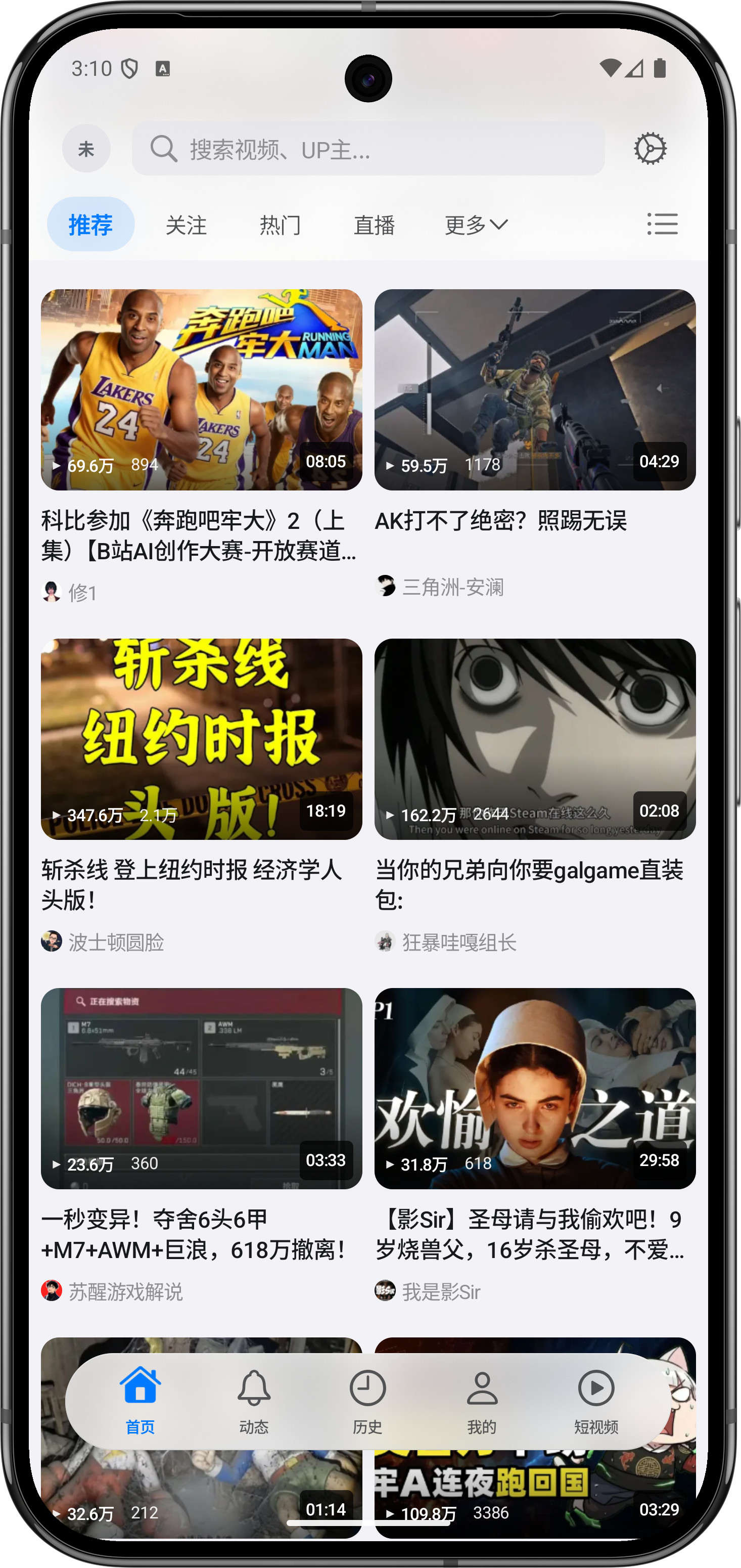Viewport: 741px width, 1568px height.
Task: Tap the feed layout list icon
Action: [x=663, y=224]
